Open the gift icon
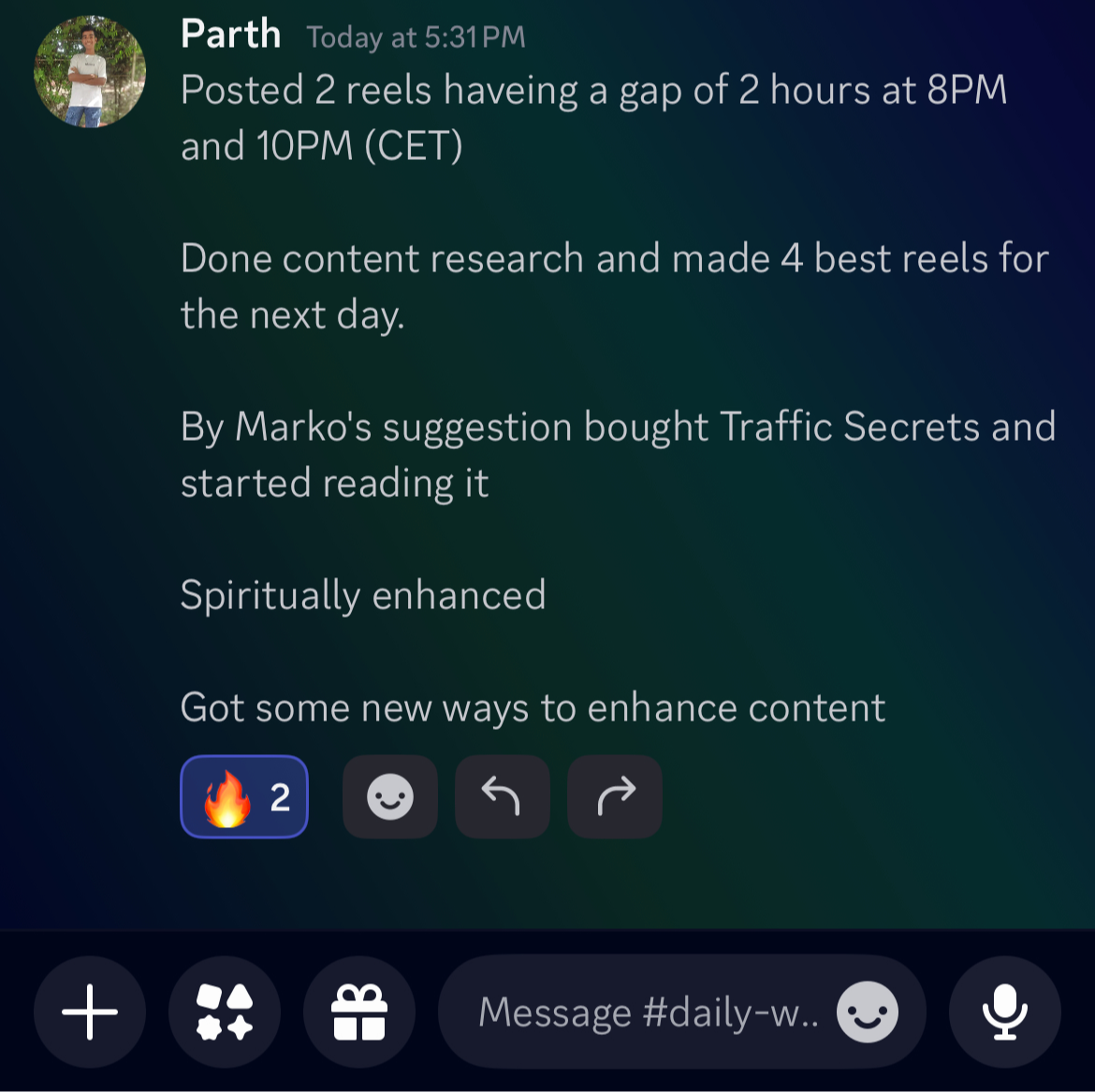The height and width of the screenshot is (1092, 1095). coord(359,1012)
